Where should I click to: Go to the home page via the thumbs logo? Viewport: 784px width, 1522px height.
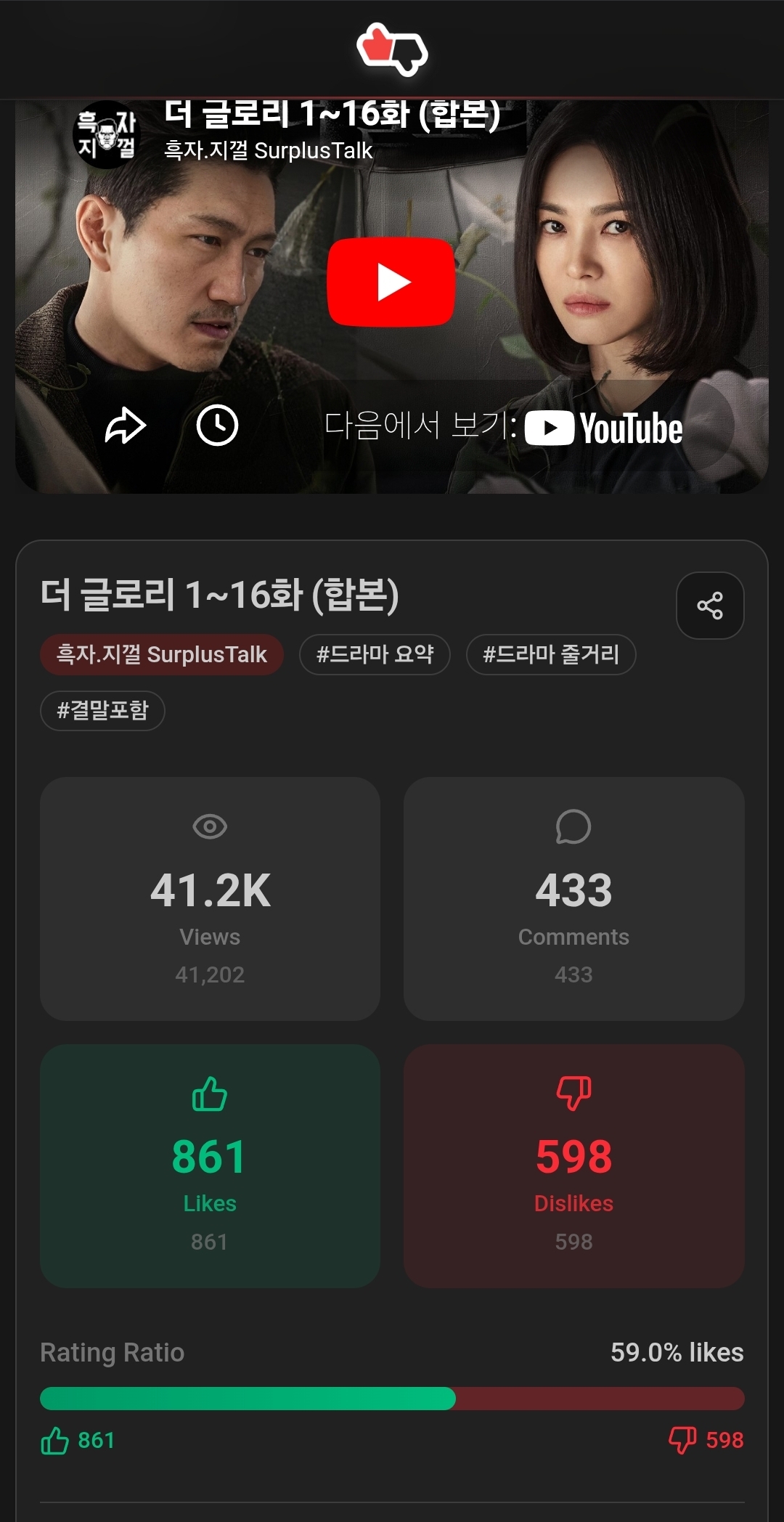tap(392, 49)
